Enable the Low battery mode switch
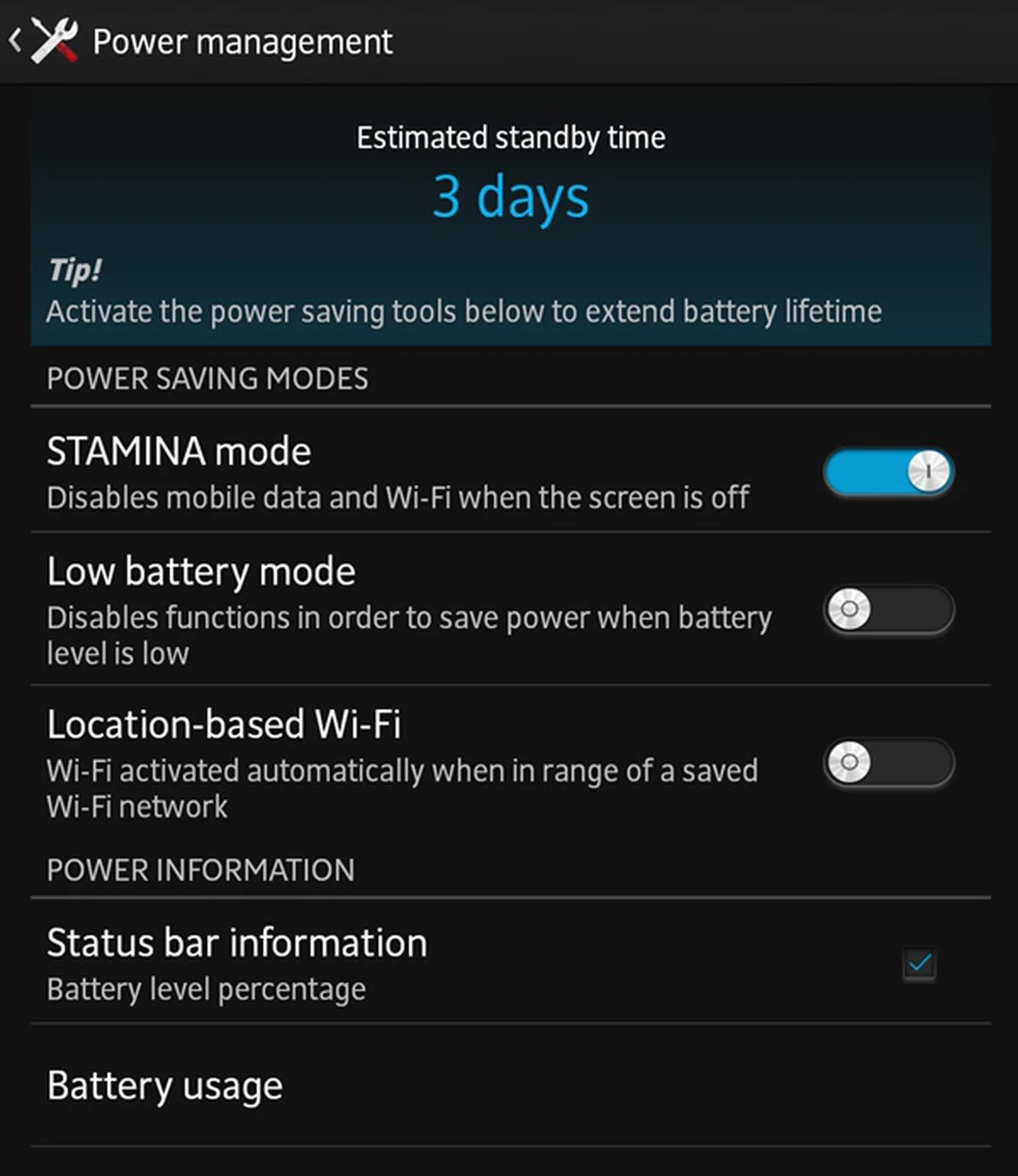Screen dimensions: 1018x1176 889,609
